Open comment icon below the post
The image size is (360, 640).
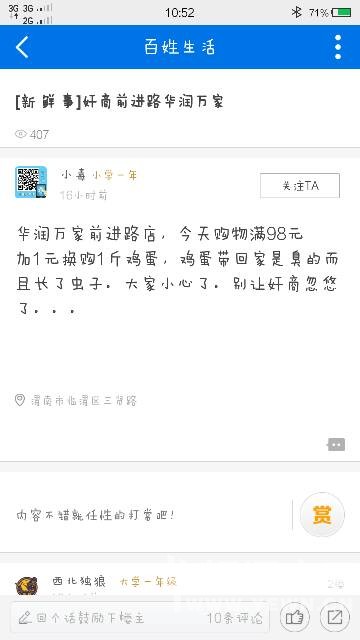click(336, 444)
